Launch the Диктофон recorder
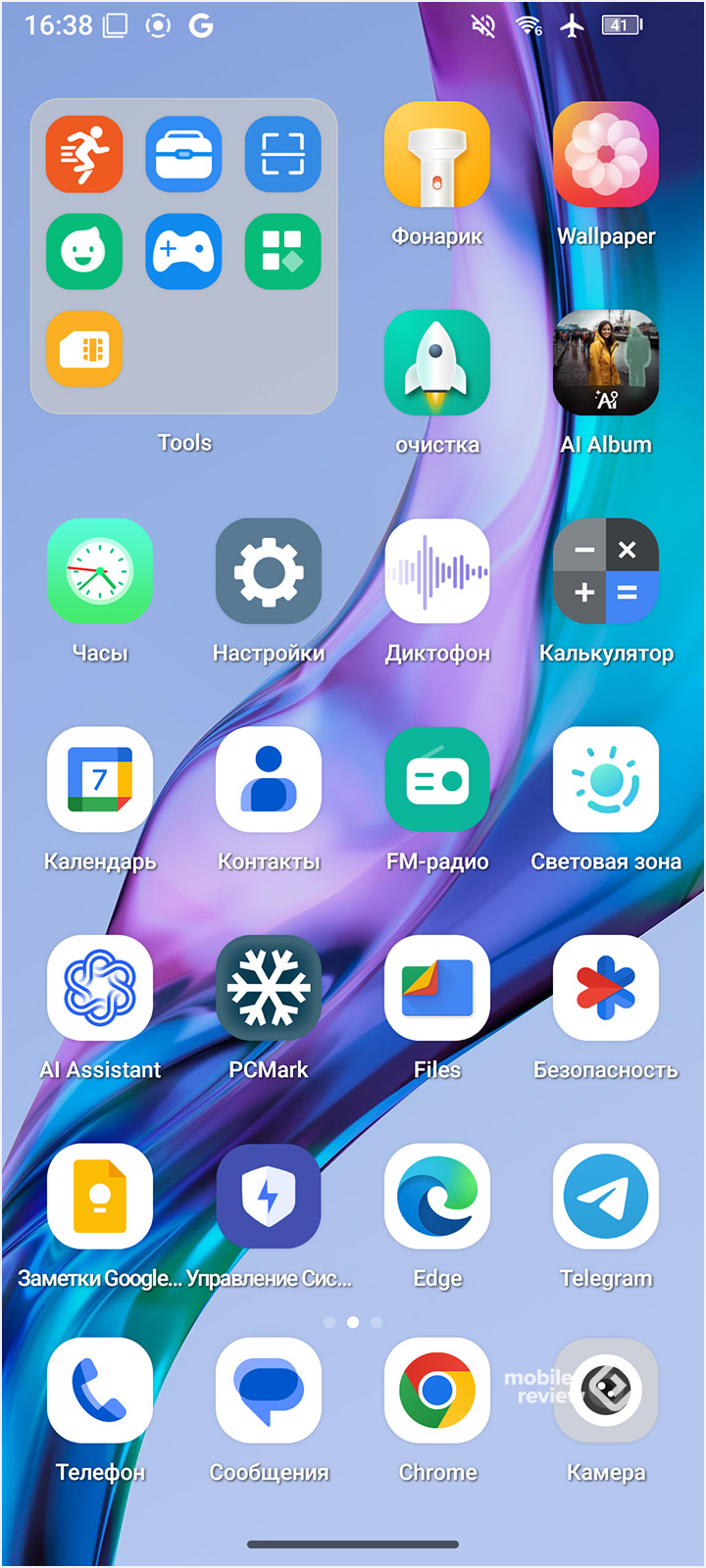 [437, 572]
